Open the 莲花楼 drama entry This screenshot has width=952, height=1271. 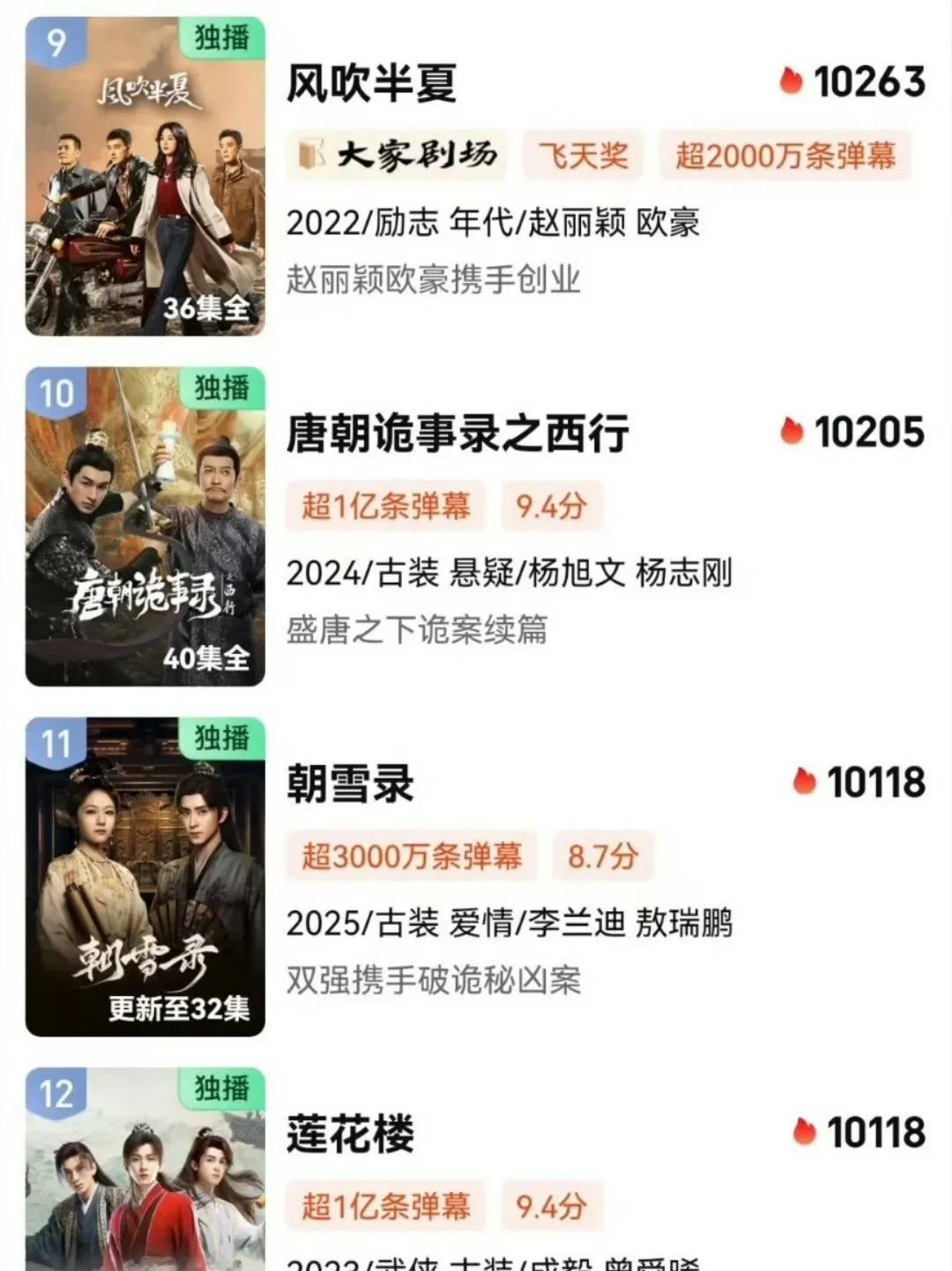tap(350, 1133)
